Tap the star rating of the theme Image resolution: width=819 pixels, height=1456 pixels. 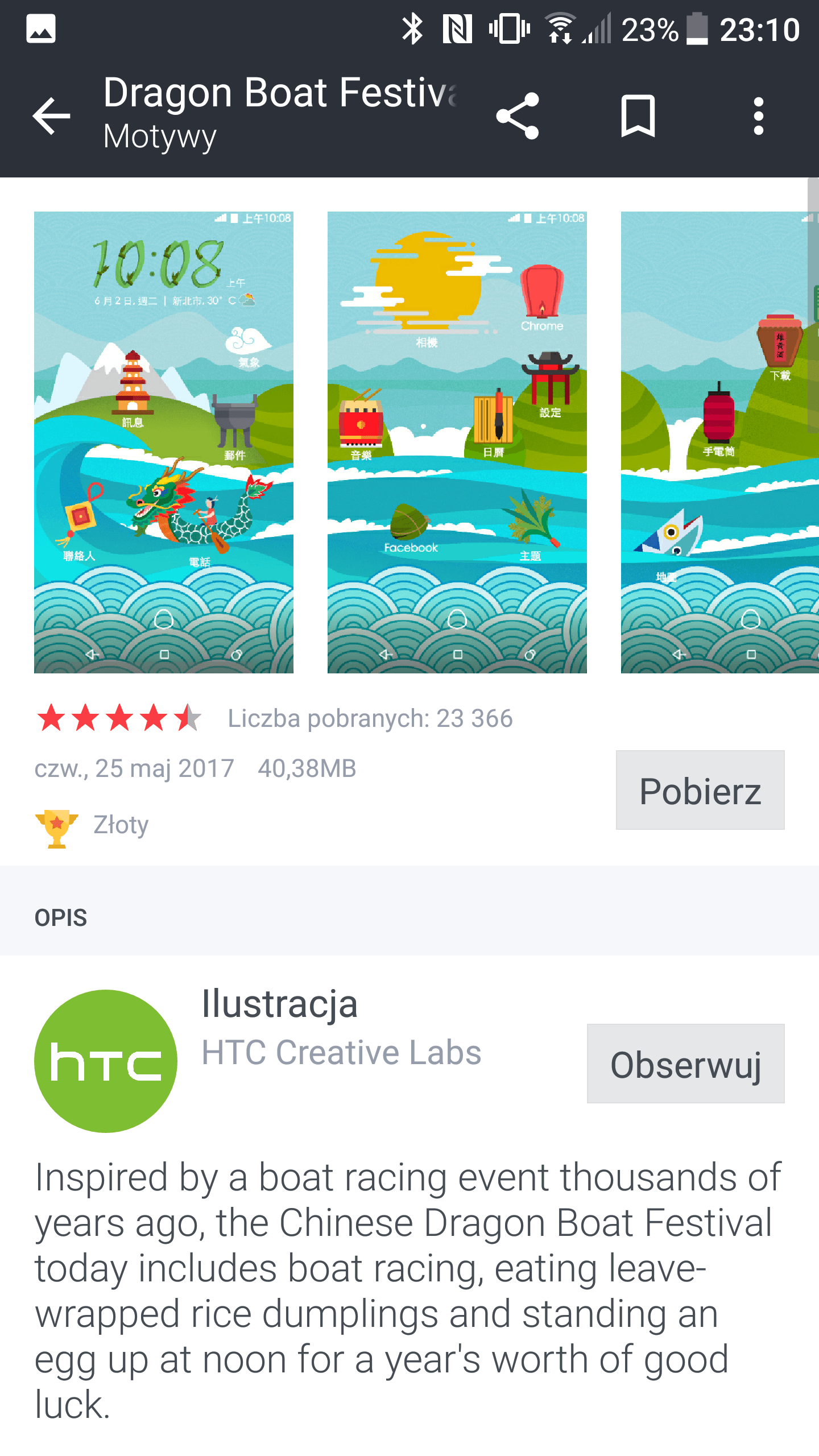coord(119,718)
